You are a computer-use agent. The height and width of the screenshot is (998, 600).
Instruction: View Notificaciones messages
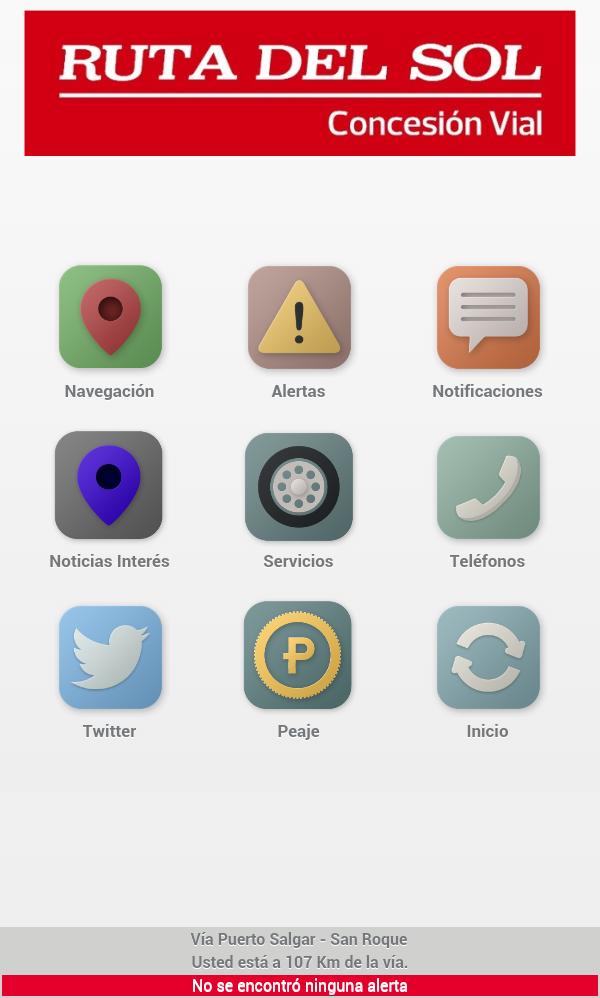tap(488, 317)
